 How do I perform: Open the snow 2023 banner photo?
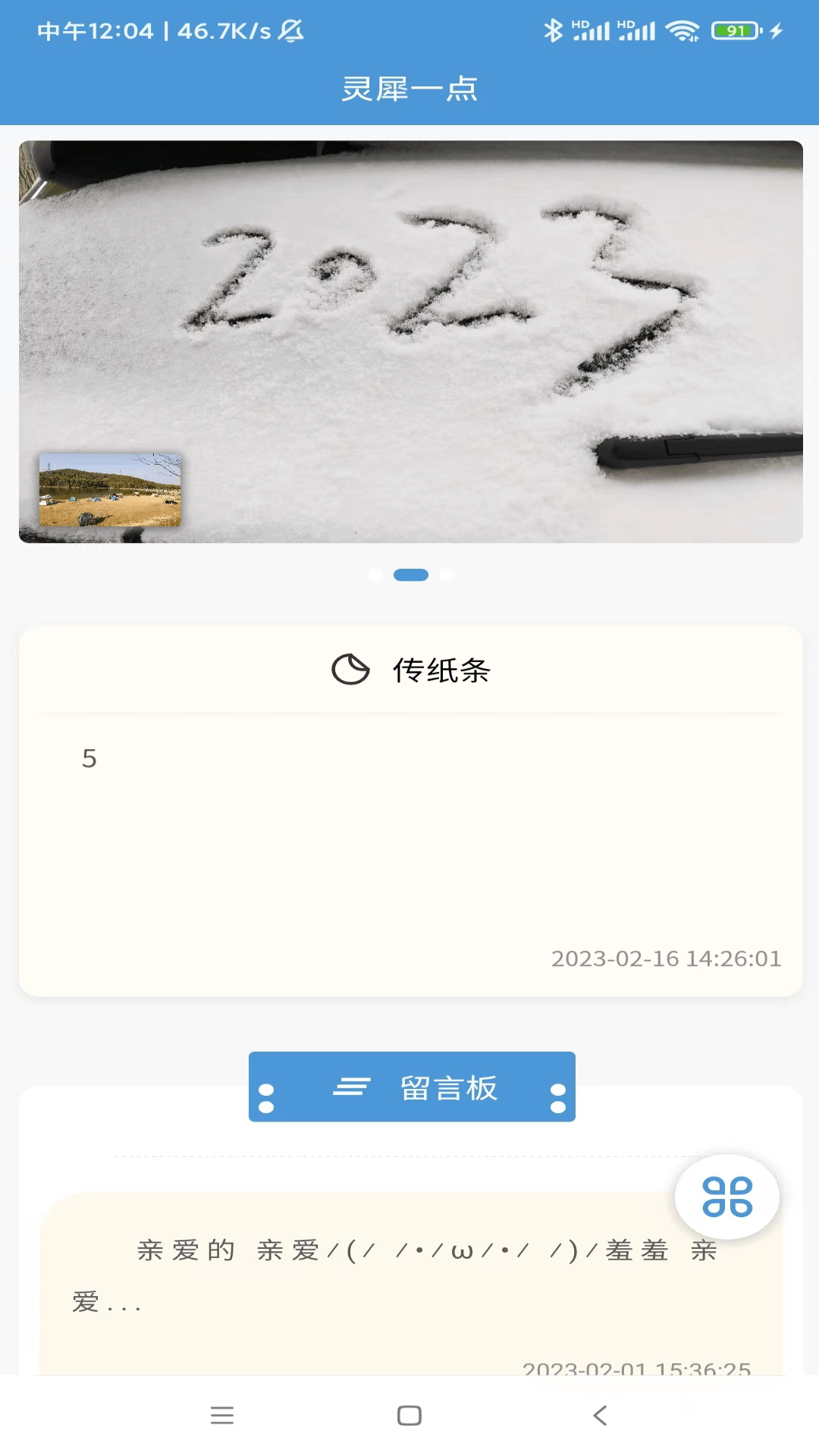pyautogui.click(x=410, y=341)
